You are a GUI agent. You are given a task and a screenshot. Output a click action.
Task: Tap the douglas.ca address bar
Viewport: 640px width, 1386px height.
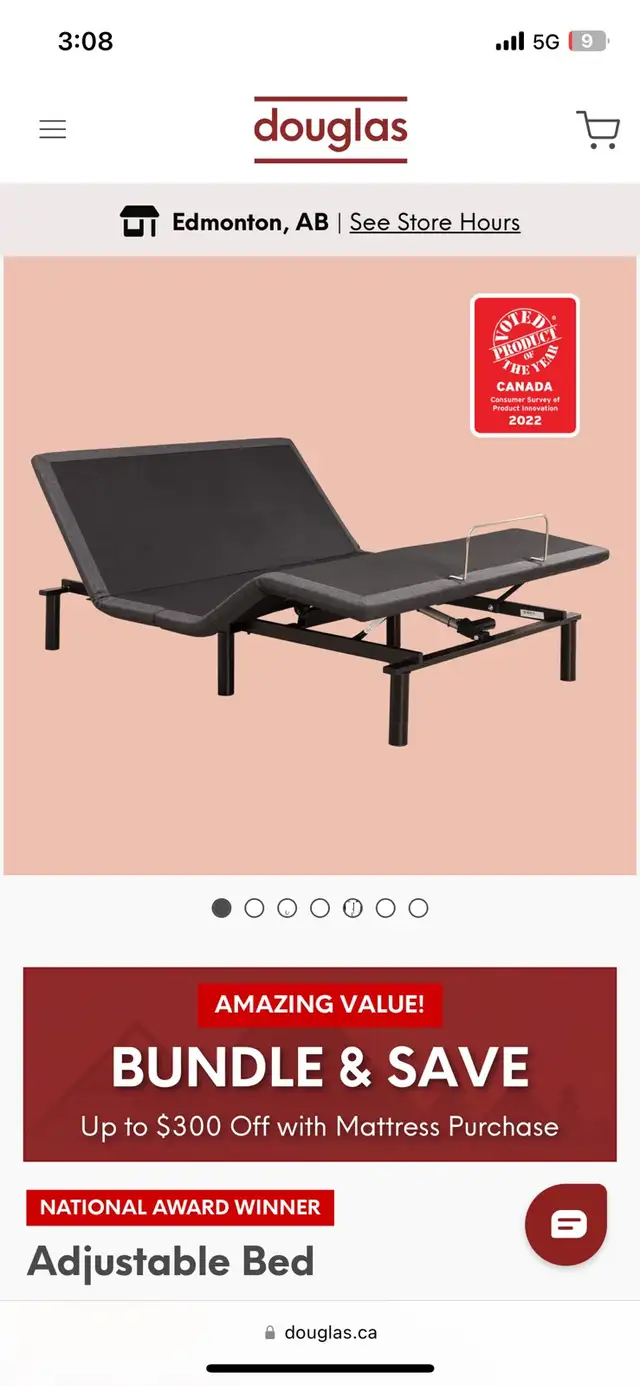point(320,1332)
